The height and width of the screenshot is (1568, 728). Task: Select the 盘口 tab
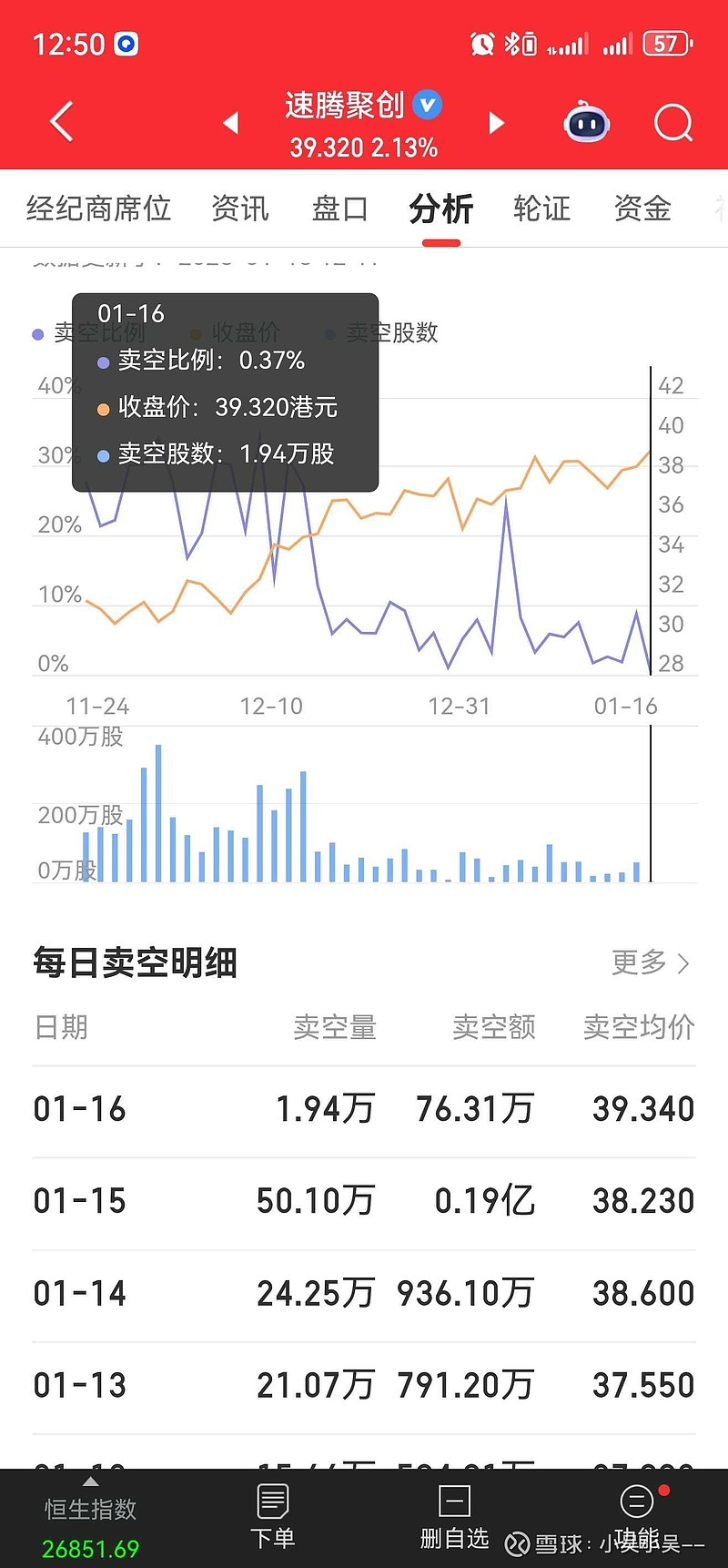[x=339, y=209]
